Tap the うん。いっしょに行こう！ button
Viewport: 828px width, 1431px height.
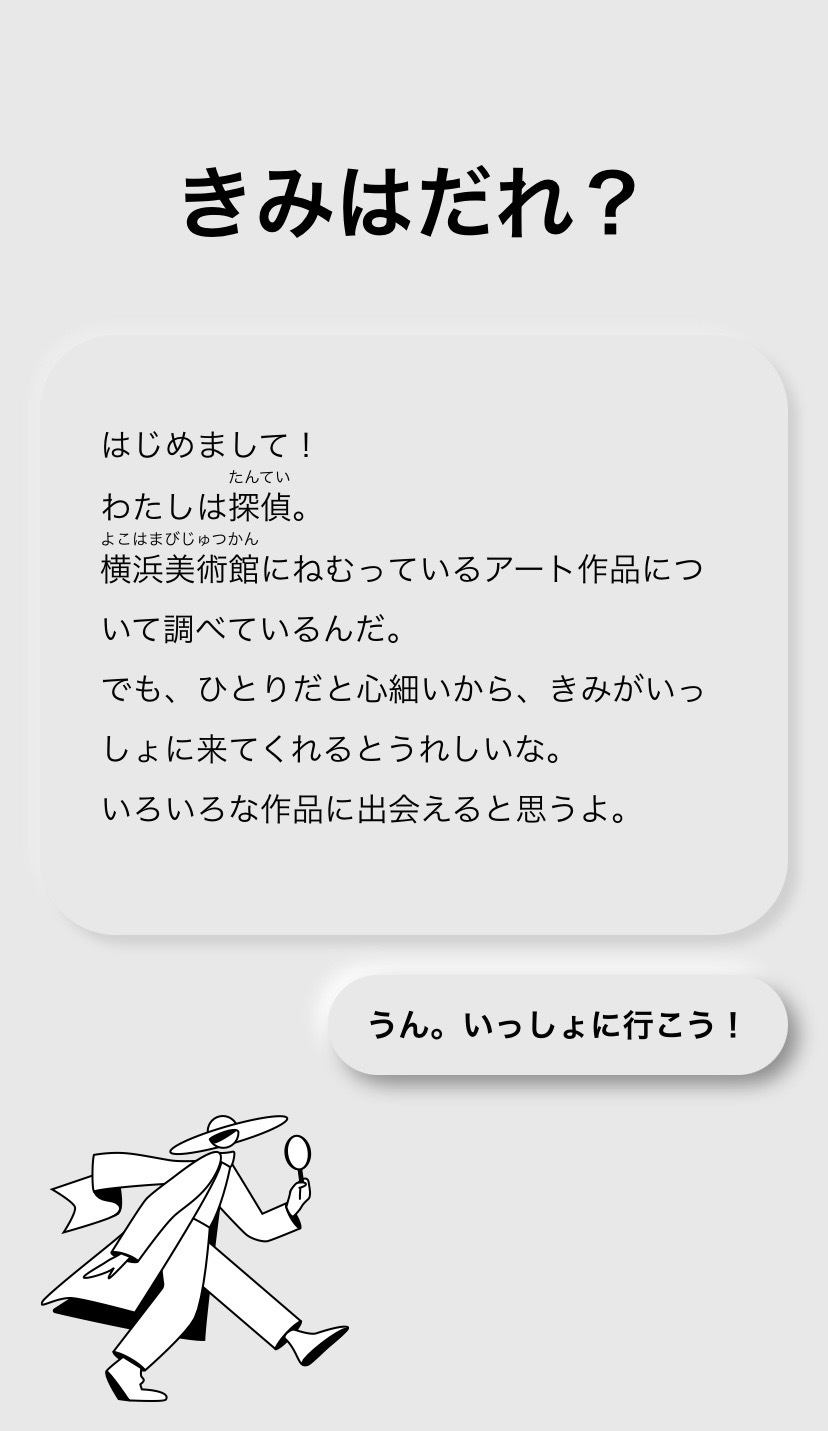click(557, 1025)
